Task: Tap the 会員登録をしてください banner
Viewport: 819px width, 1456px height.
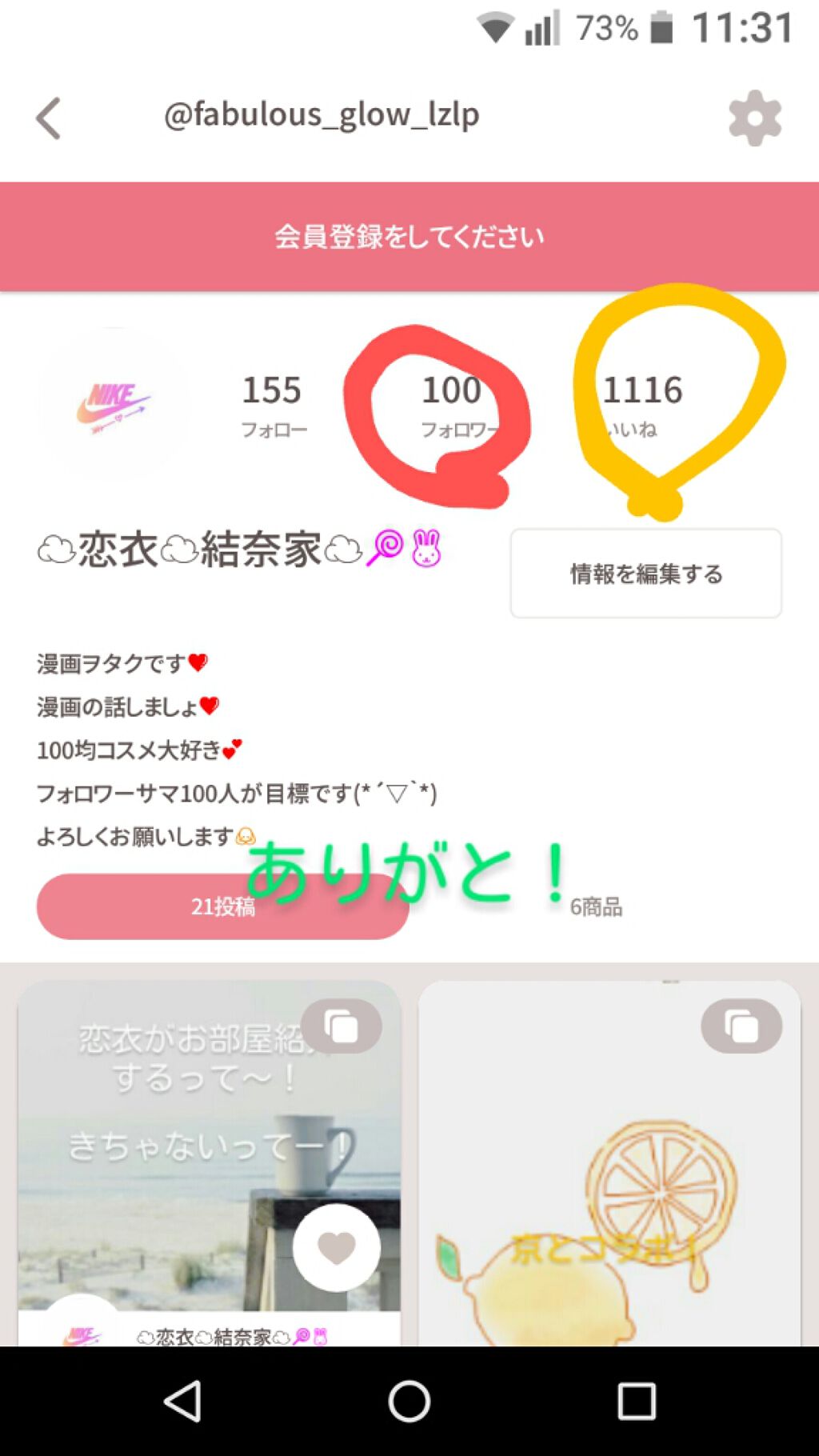Action: click(x=409, y=235)
